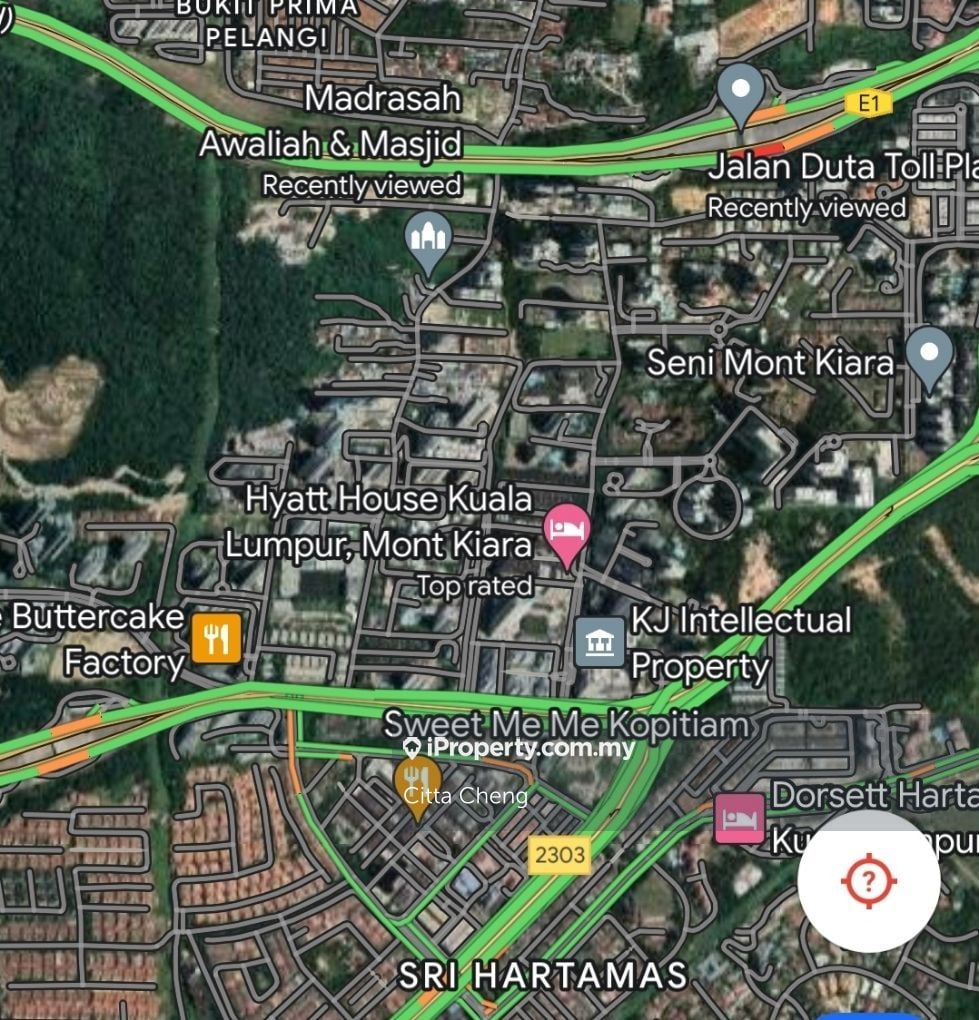Open the Jalan Duta Toll Plaza marker
The width and height of the screenshot is (979, 1020).
[741, 88]
